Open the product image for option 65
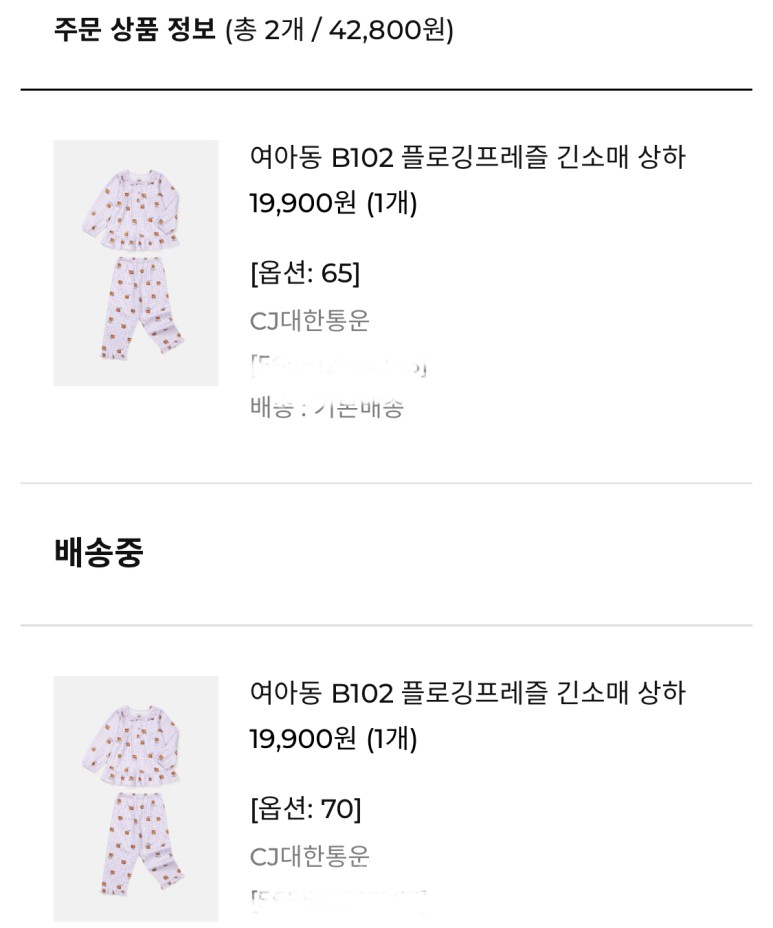 [x=136, y=263]
